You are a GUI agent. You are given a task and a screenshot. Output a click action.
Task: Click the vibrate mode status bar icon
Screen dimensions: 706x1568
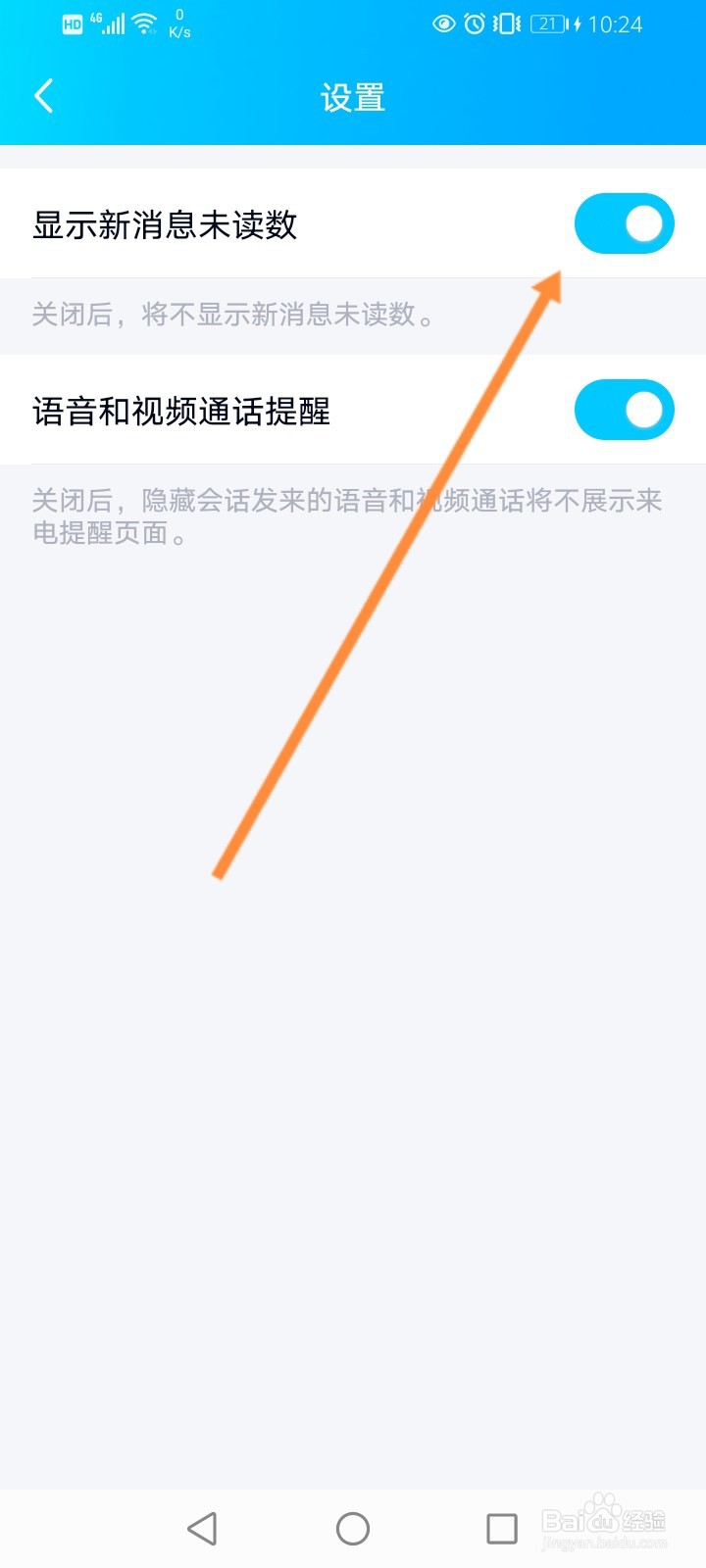(508, 24)
